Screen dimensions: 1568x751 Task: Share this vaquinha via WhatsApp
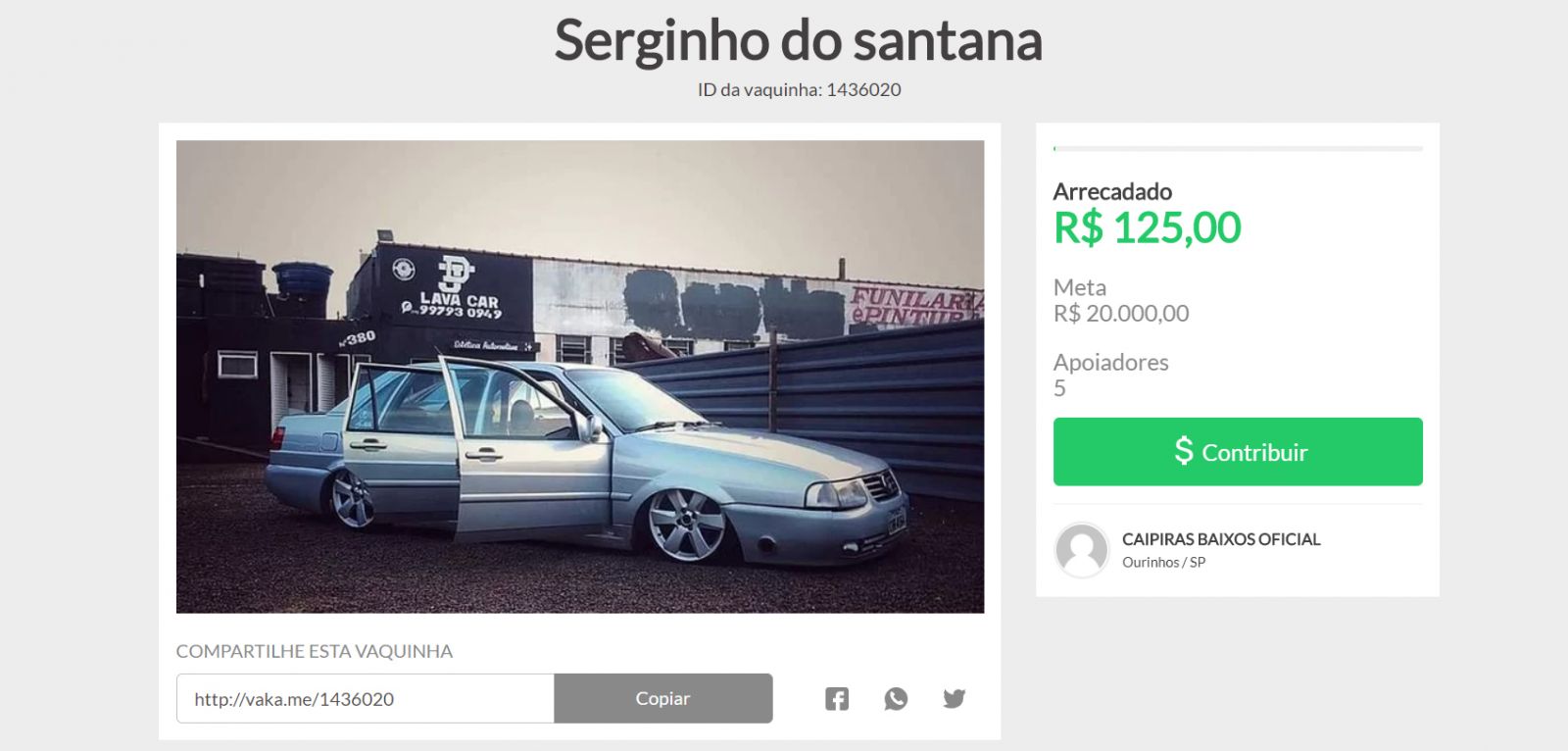[896, 699]
